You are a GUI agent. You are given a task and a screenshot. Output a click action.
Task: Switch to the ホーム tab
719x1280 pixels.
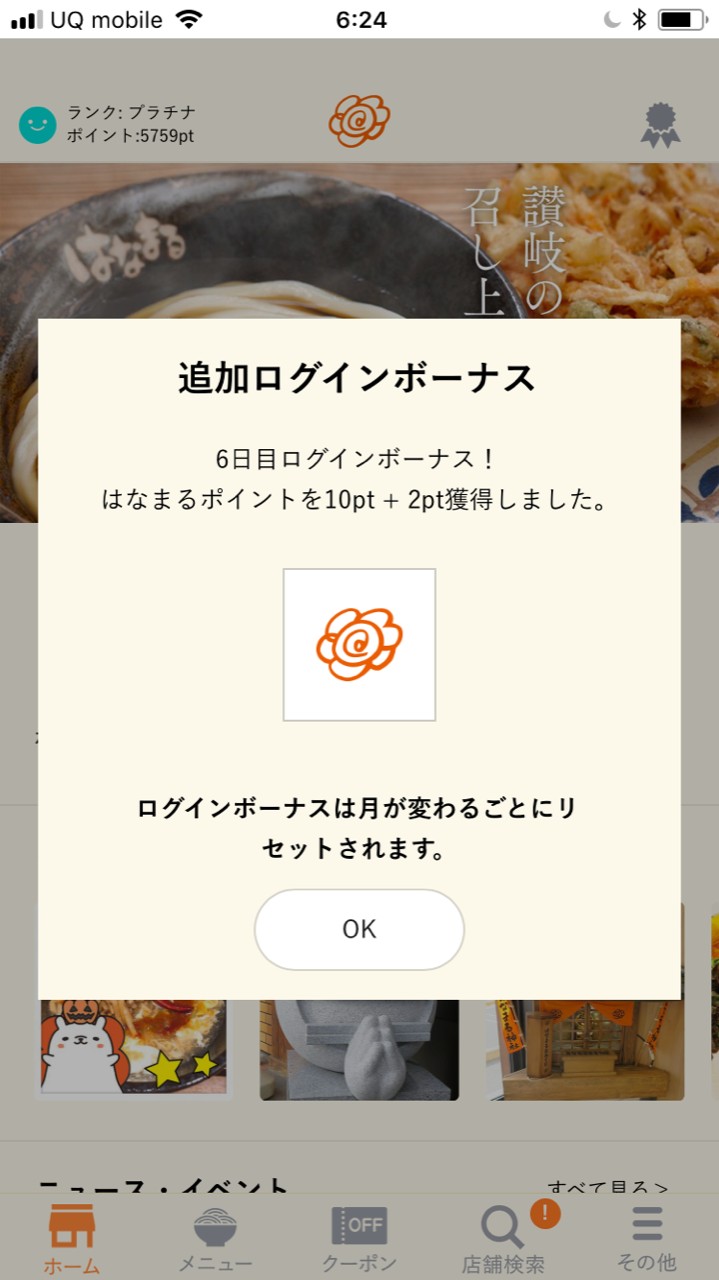(72, 1237)
